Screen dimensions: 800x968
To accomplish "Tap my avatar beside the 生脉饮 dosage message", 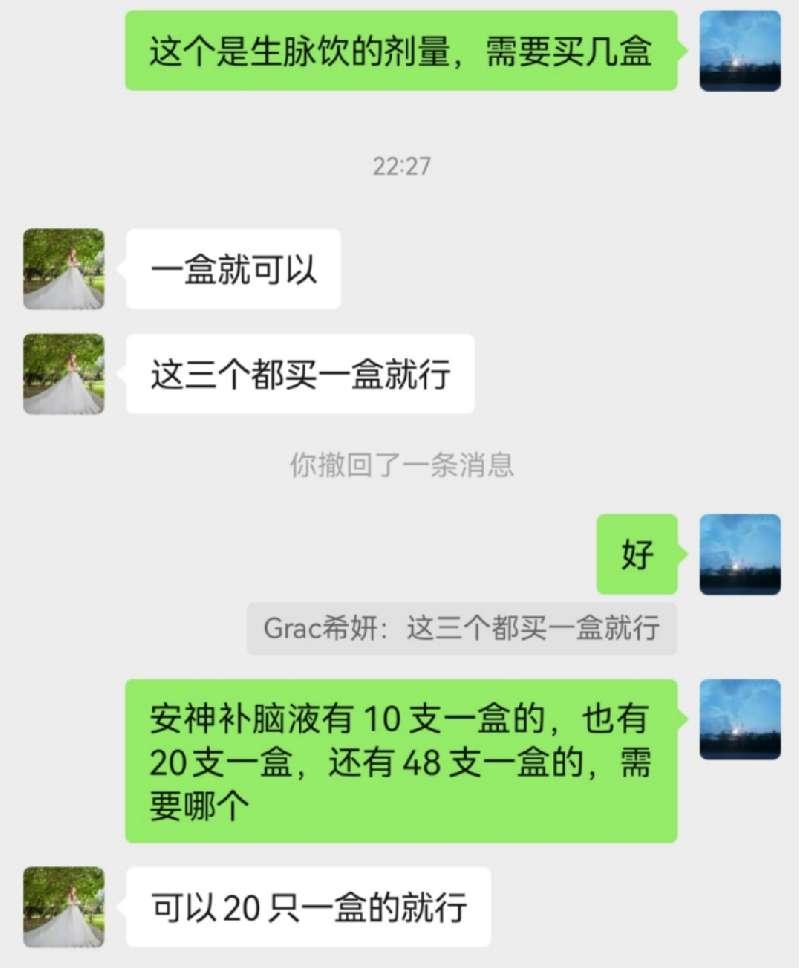I will (x=739, y=51).
